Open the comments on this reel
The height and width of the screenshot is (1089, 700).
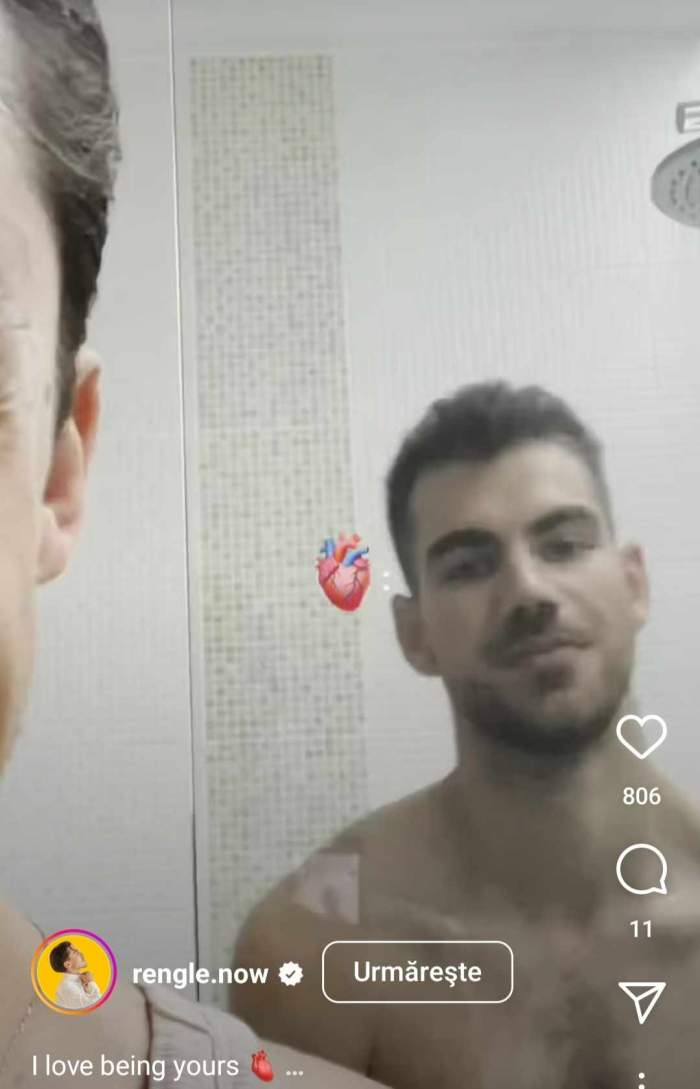641,870
